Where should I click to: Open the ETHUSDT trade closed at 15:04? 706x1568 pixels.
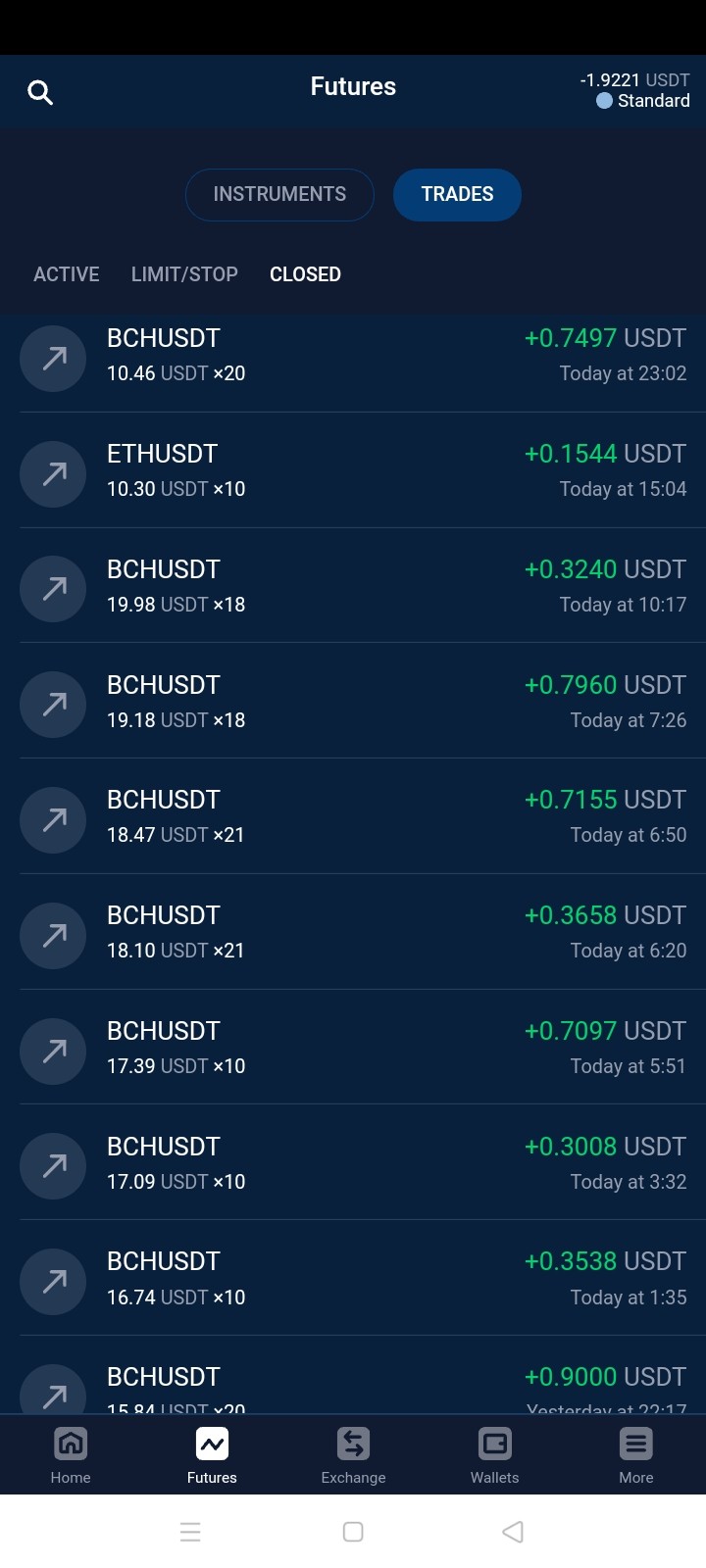[353, 470]
